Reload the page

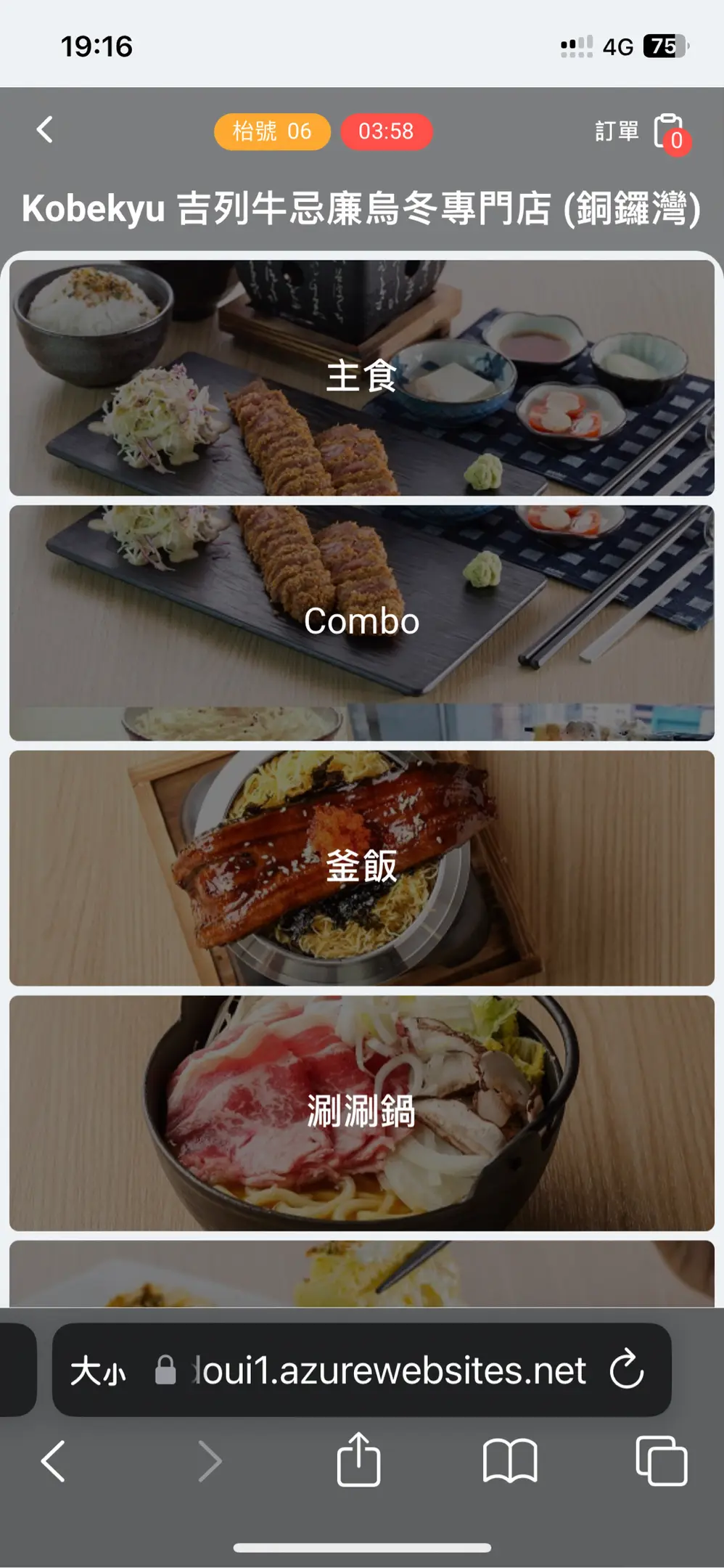point(626,1370)
